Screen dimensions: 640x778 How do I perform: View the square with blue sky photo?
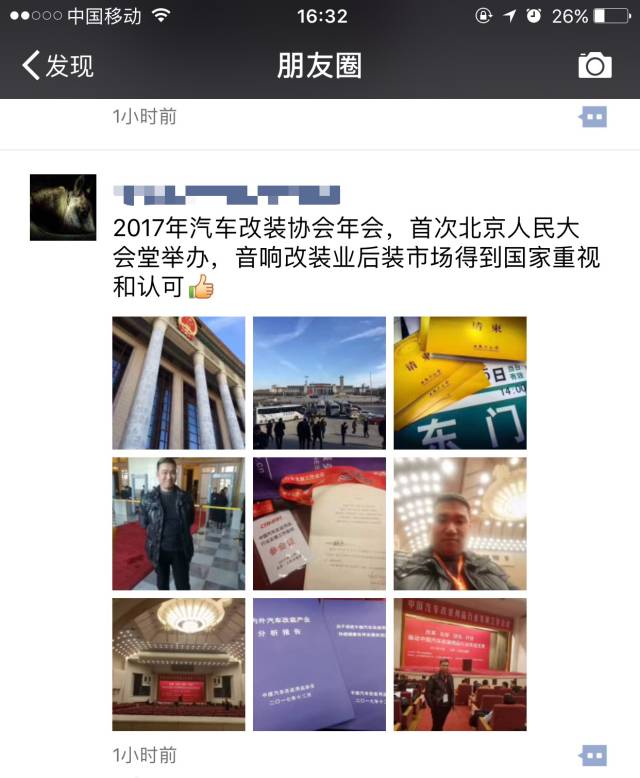[319, 383]
